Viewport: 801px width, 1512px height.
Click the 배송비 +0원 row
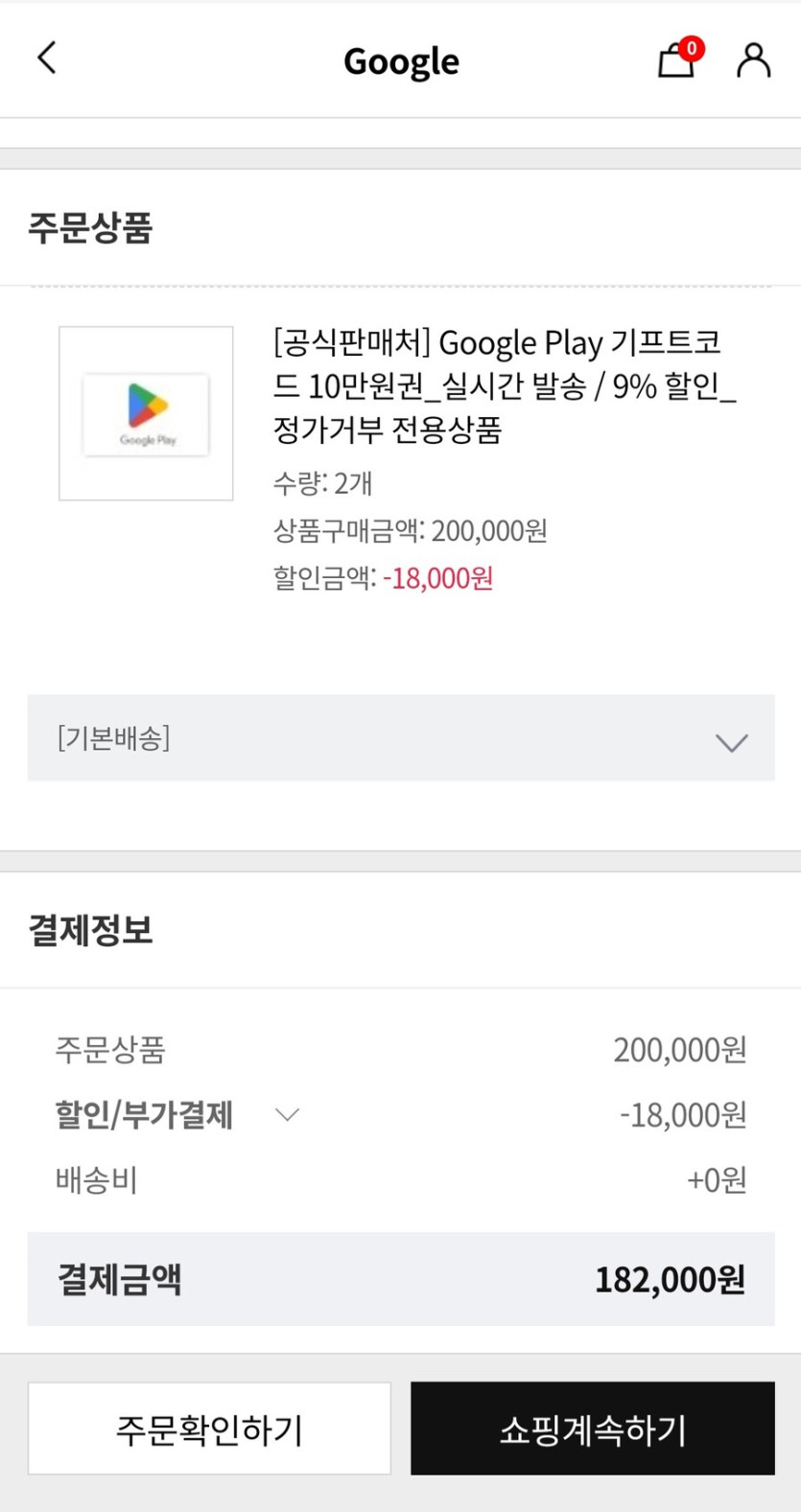point(400,1179)
